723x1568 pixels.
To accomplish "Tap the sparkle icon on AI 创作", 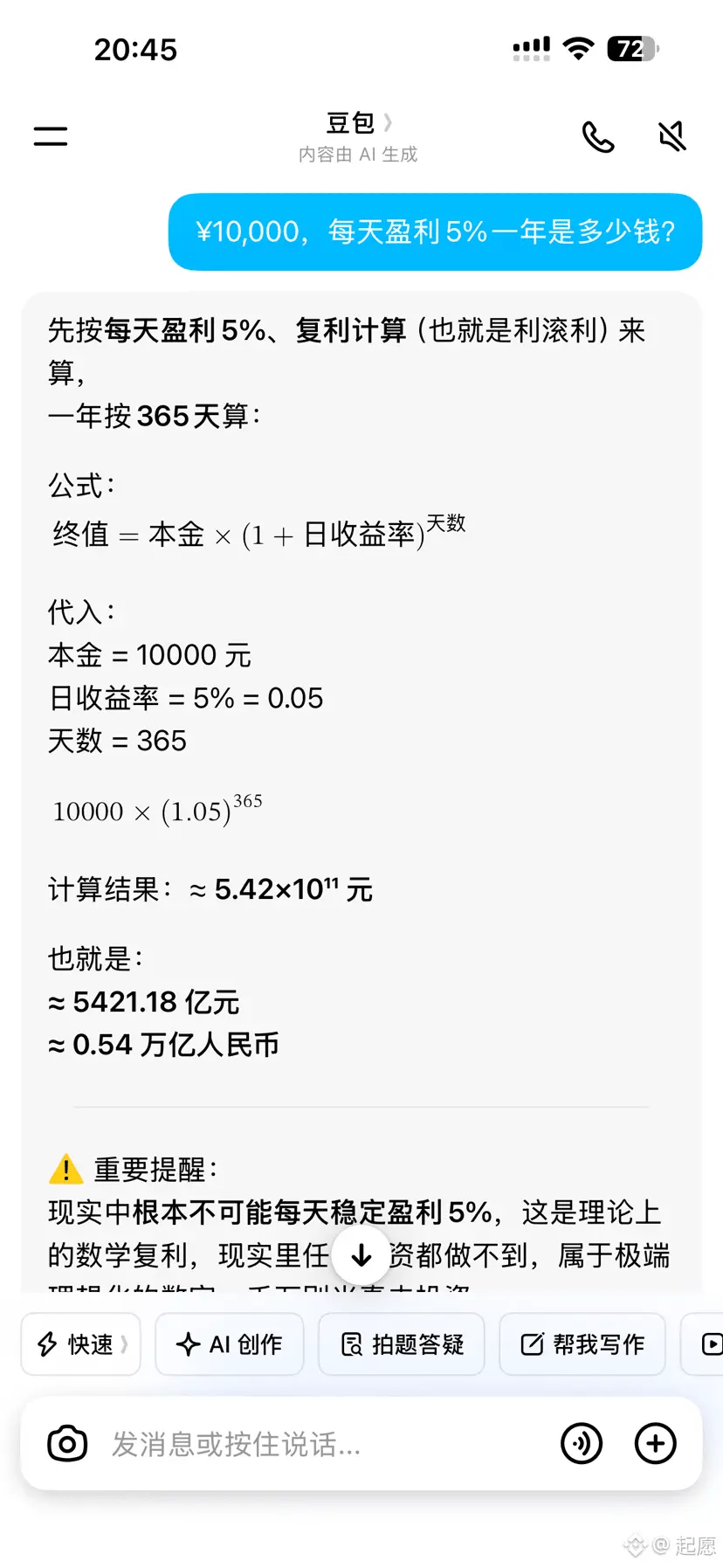I will (x=189, y=1344).
